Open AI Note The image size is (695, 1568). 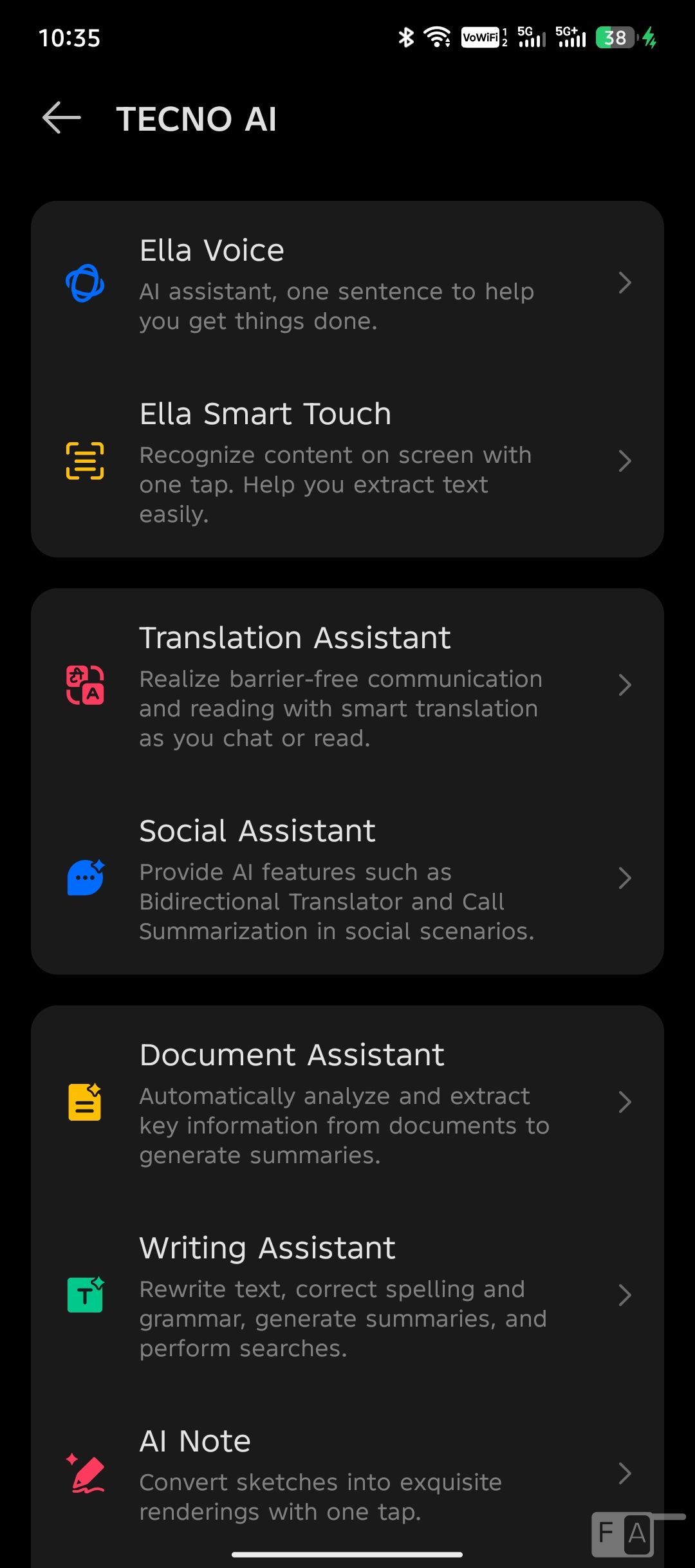(347, 1474)
